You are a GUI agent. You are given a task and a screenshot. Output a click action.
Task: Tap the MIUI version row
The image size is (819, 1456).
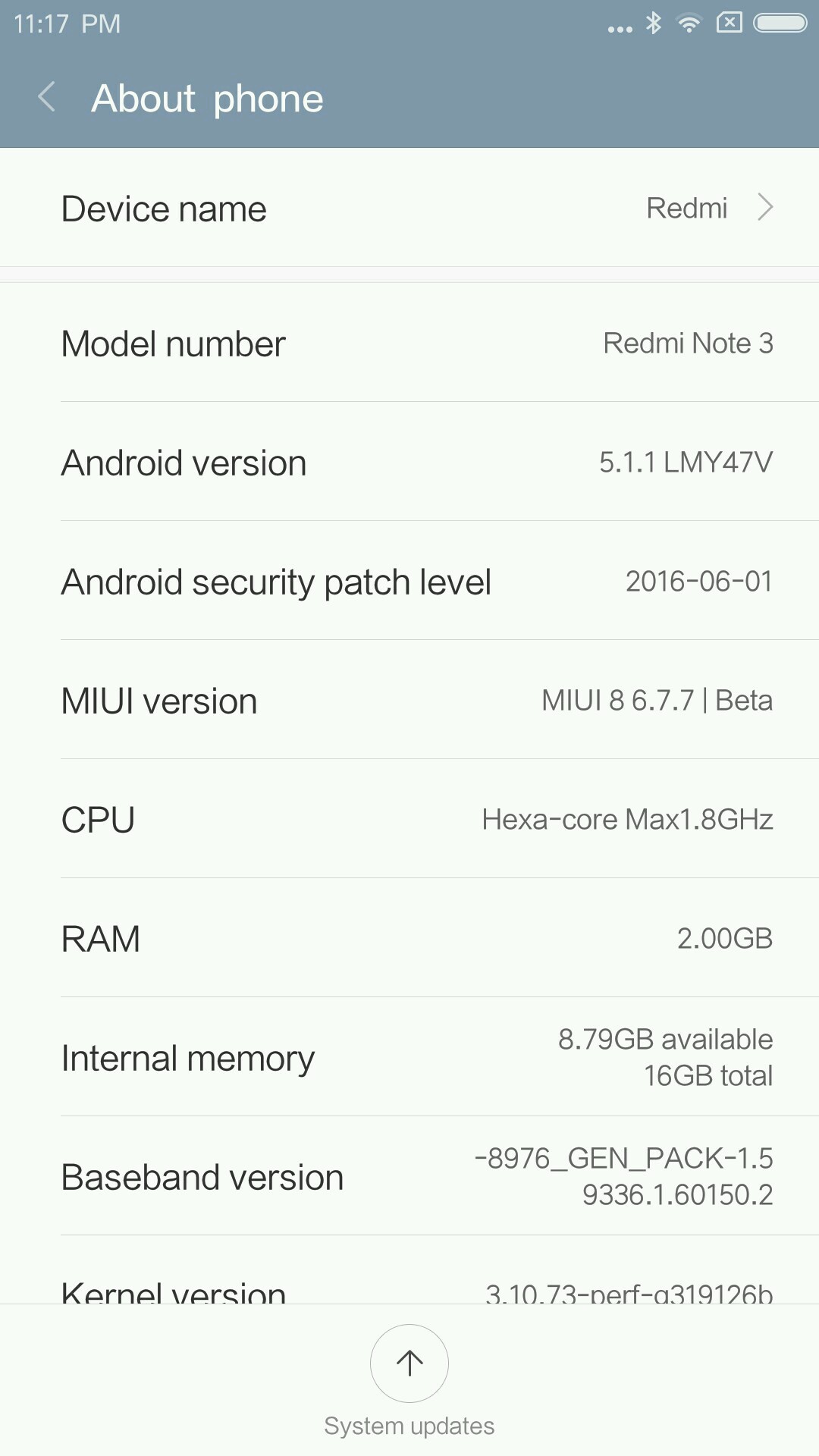(x=409, y=700)
